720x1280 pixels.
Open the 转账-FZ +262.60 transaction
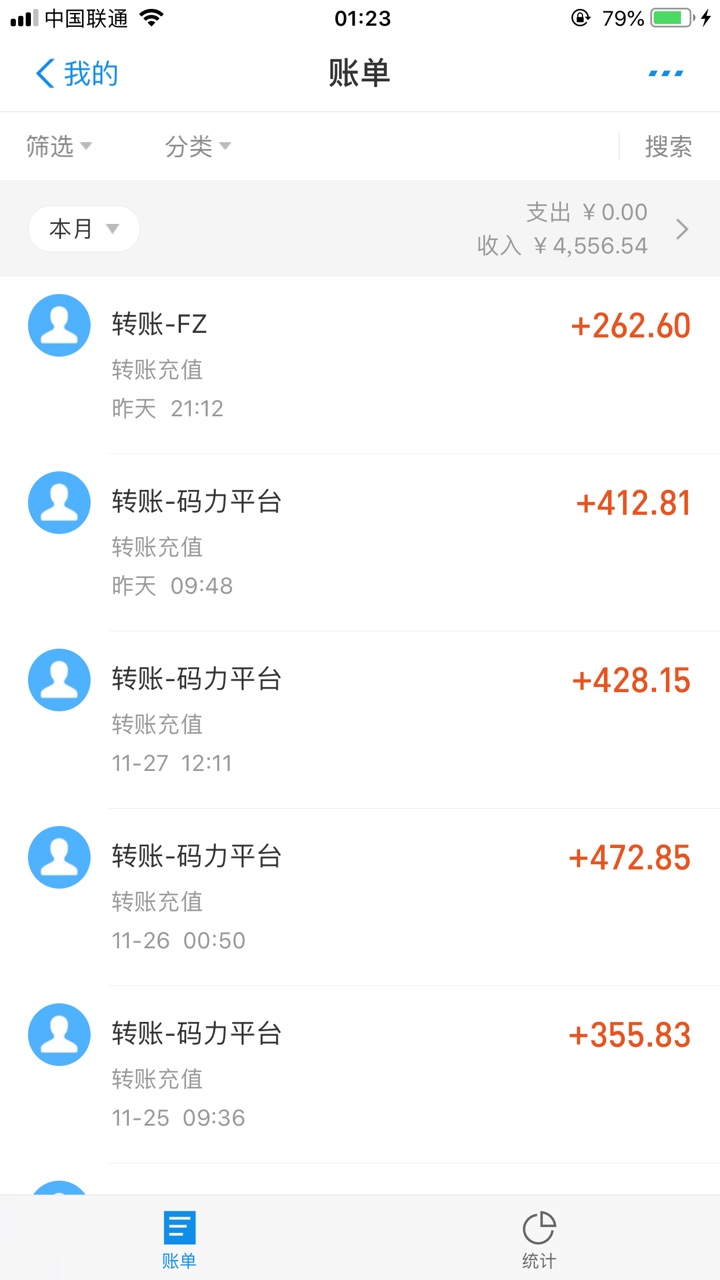(360, 365)
